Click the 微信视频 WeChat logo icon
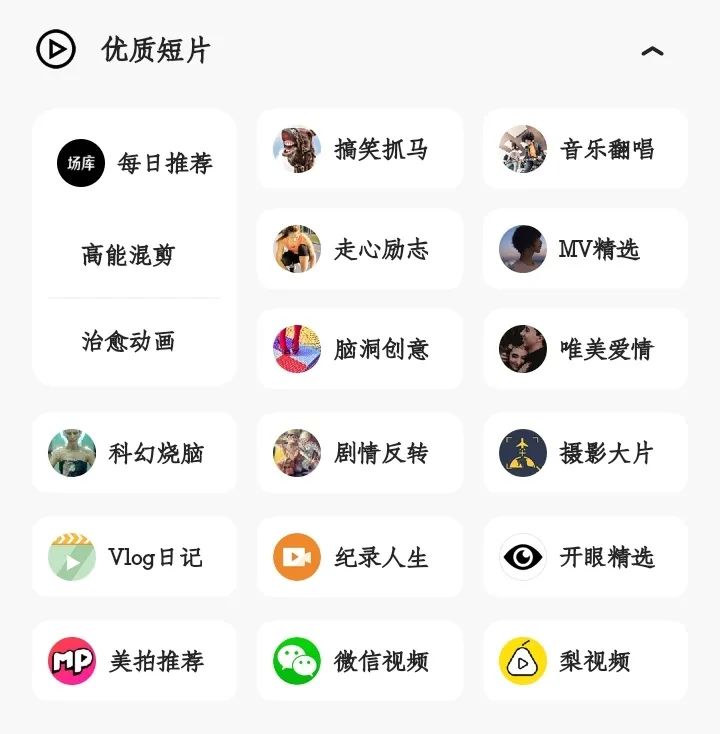This screenshot has width=720, height=734. coord(295,661)
